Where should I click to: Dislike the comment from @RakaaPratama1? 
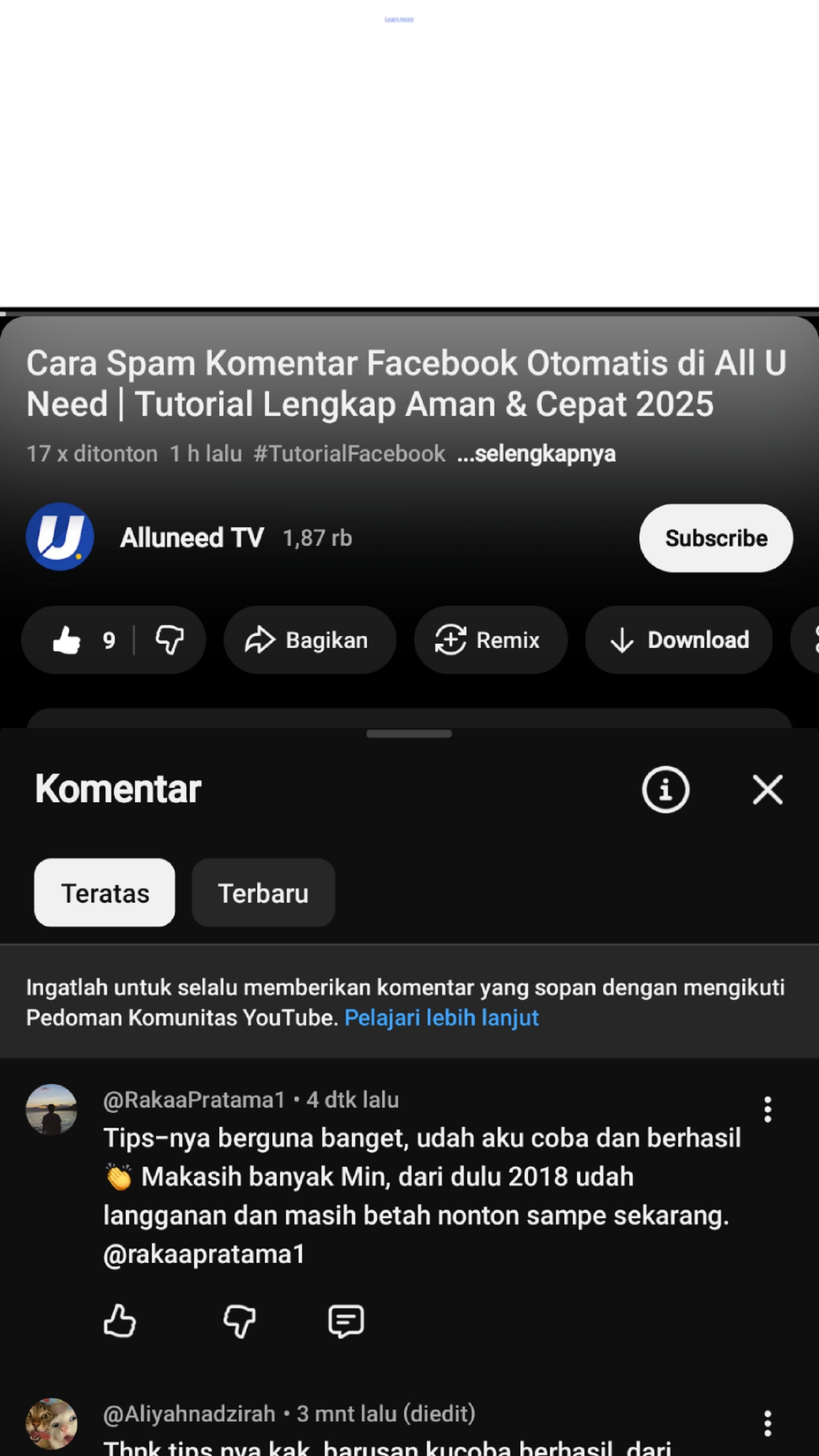point(239,1321)
